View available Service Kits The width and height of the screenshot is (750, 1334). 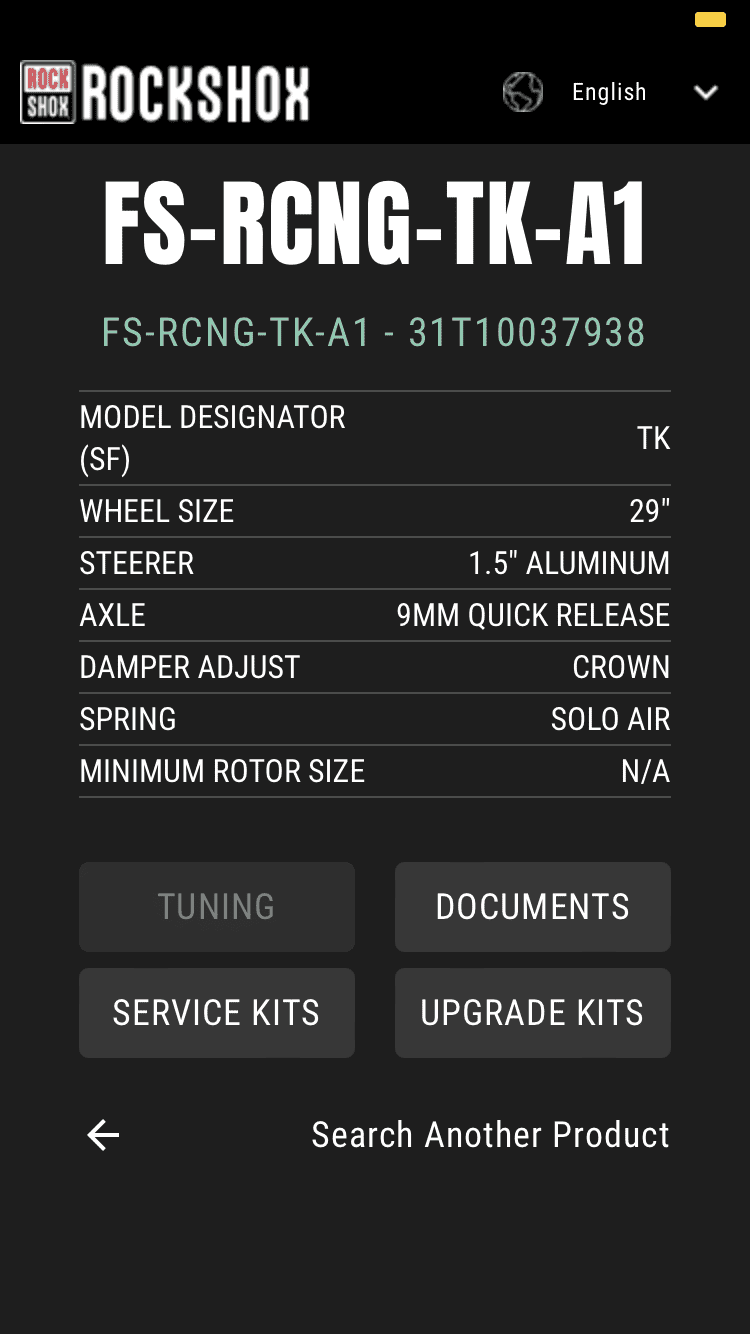(x=216, y=1013)
